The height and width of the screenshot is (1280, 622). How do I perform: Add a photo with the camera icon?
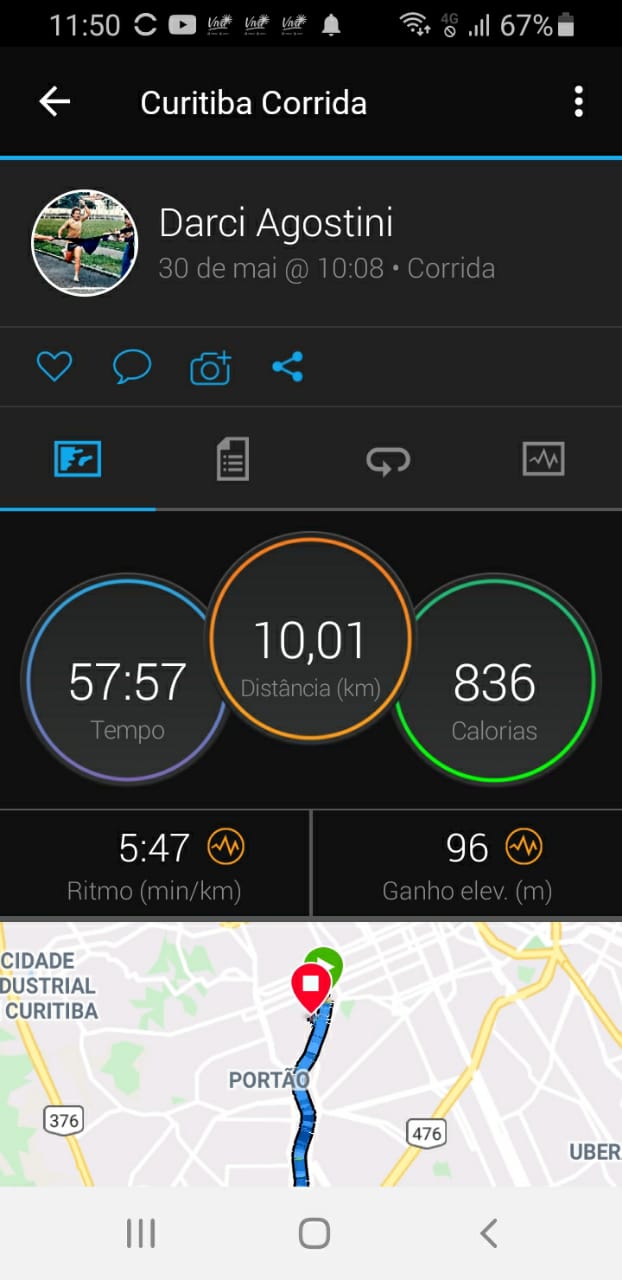pyautogui.click(x=210, y=368)
